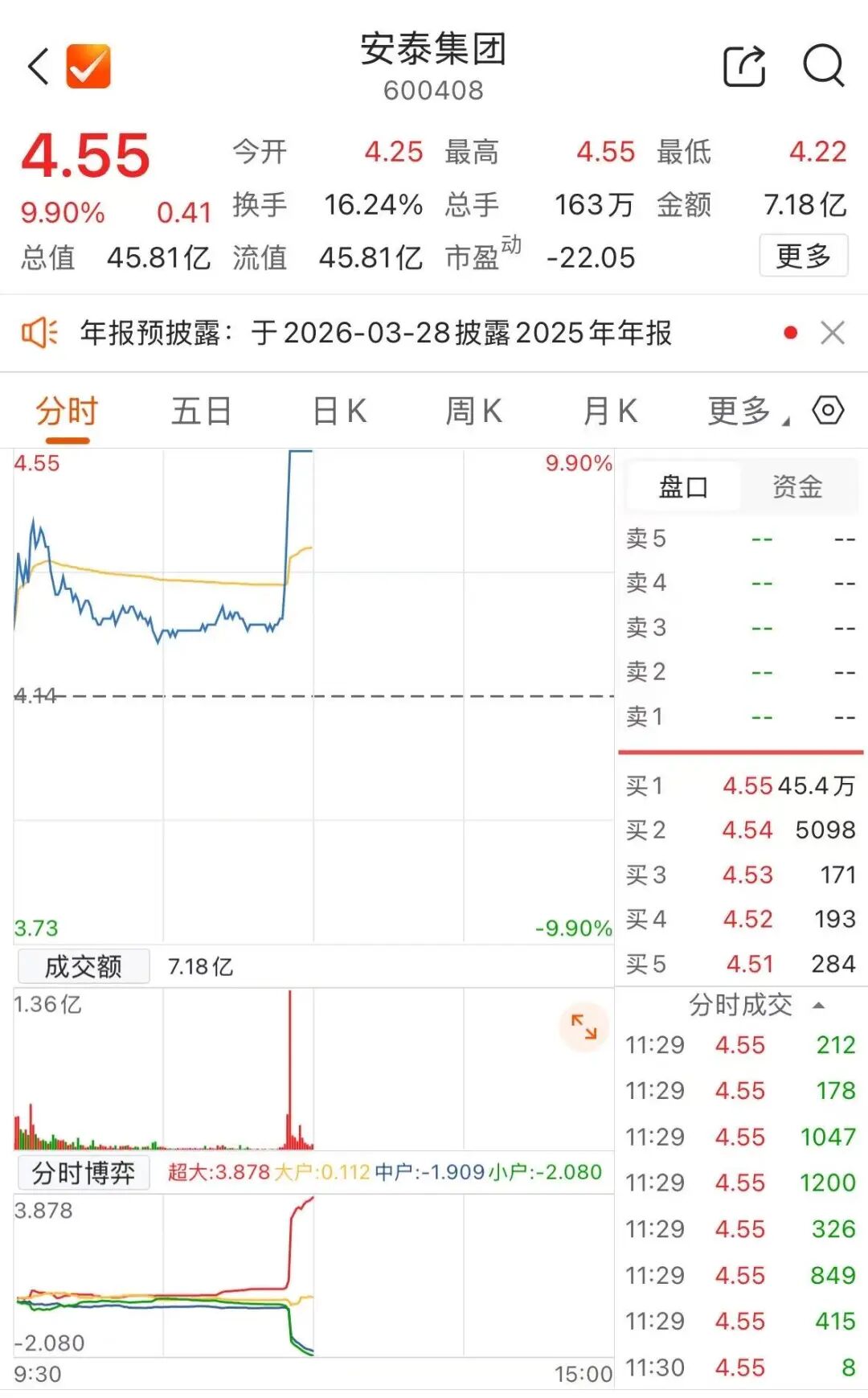Expand chart to full screen

583,1027
